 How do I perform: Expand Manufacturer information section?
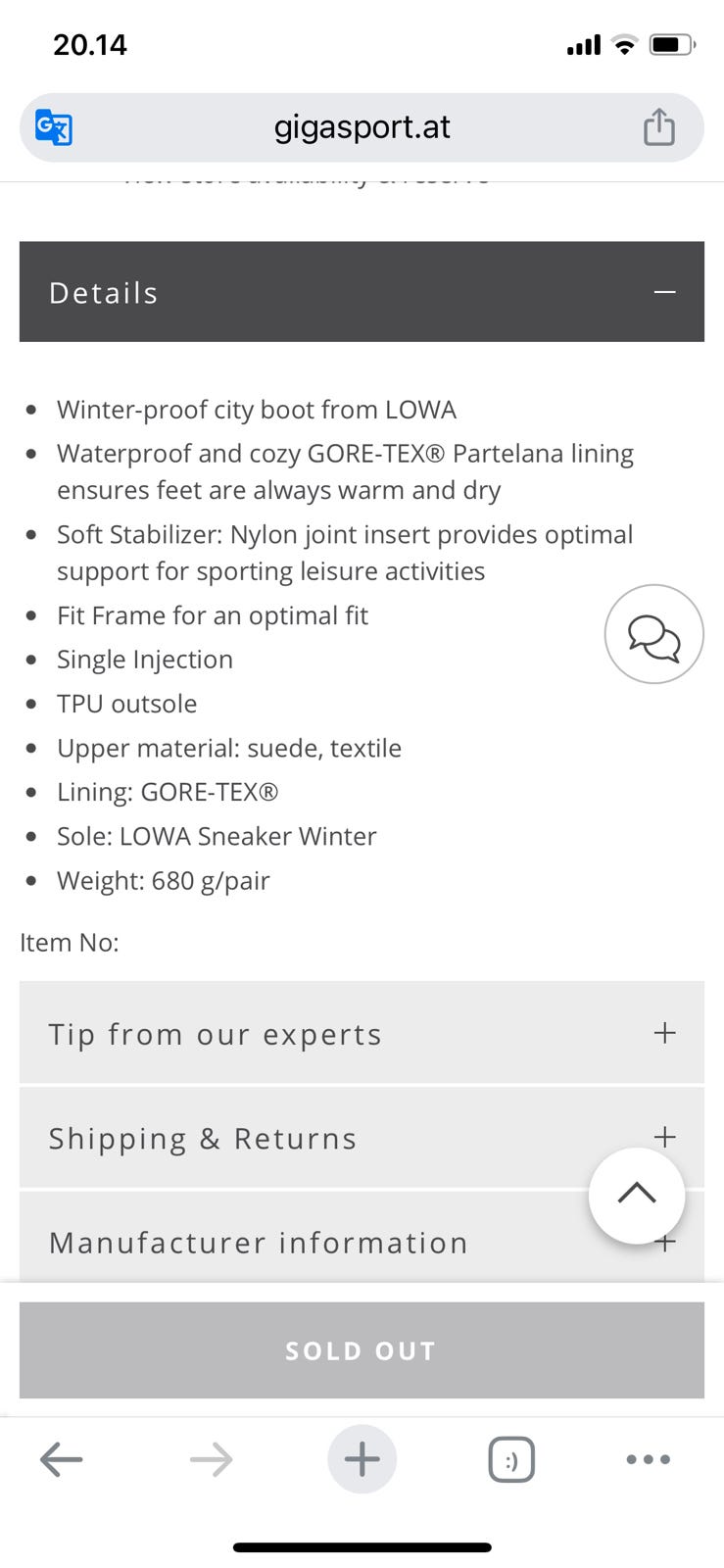(x=294, y=1243)
